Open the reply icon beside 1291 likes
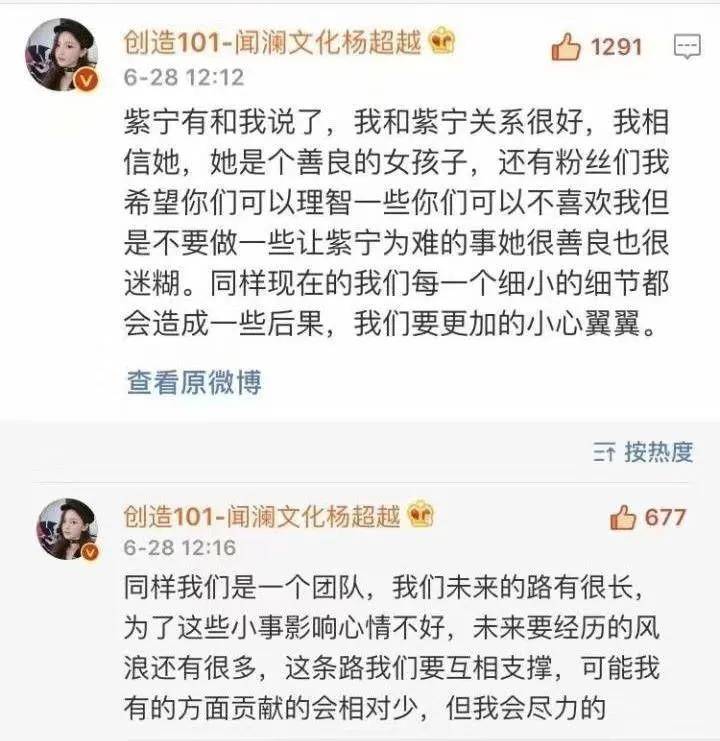 686,45
